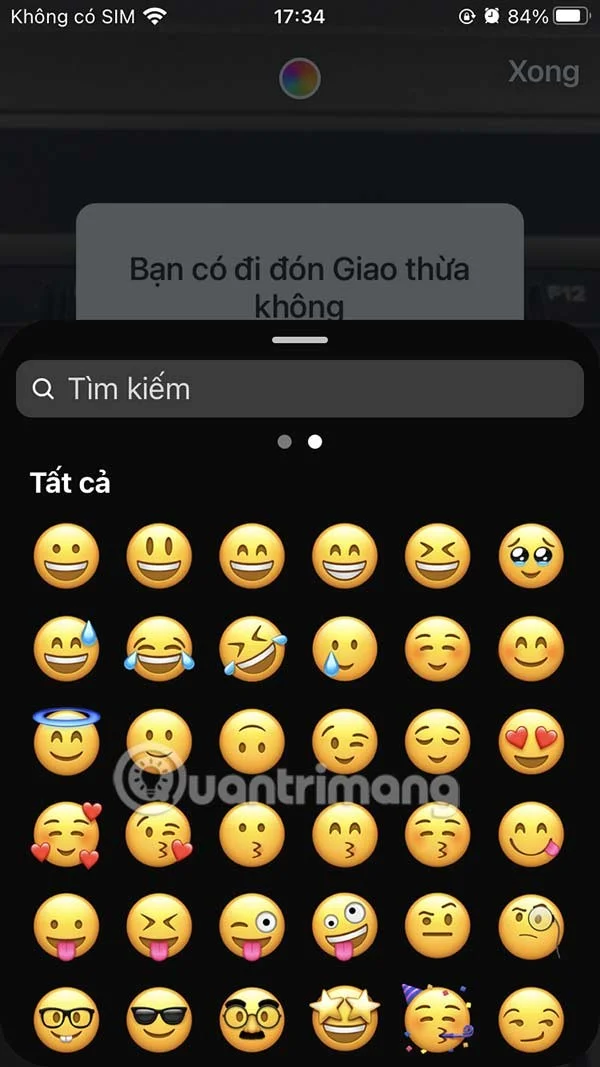Select the monocle face emoji
Screen dimensions: 600x1067
point(531,926)
